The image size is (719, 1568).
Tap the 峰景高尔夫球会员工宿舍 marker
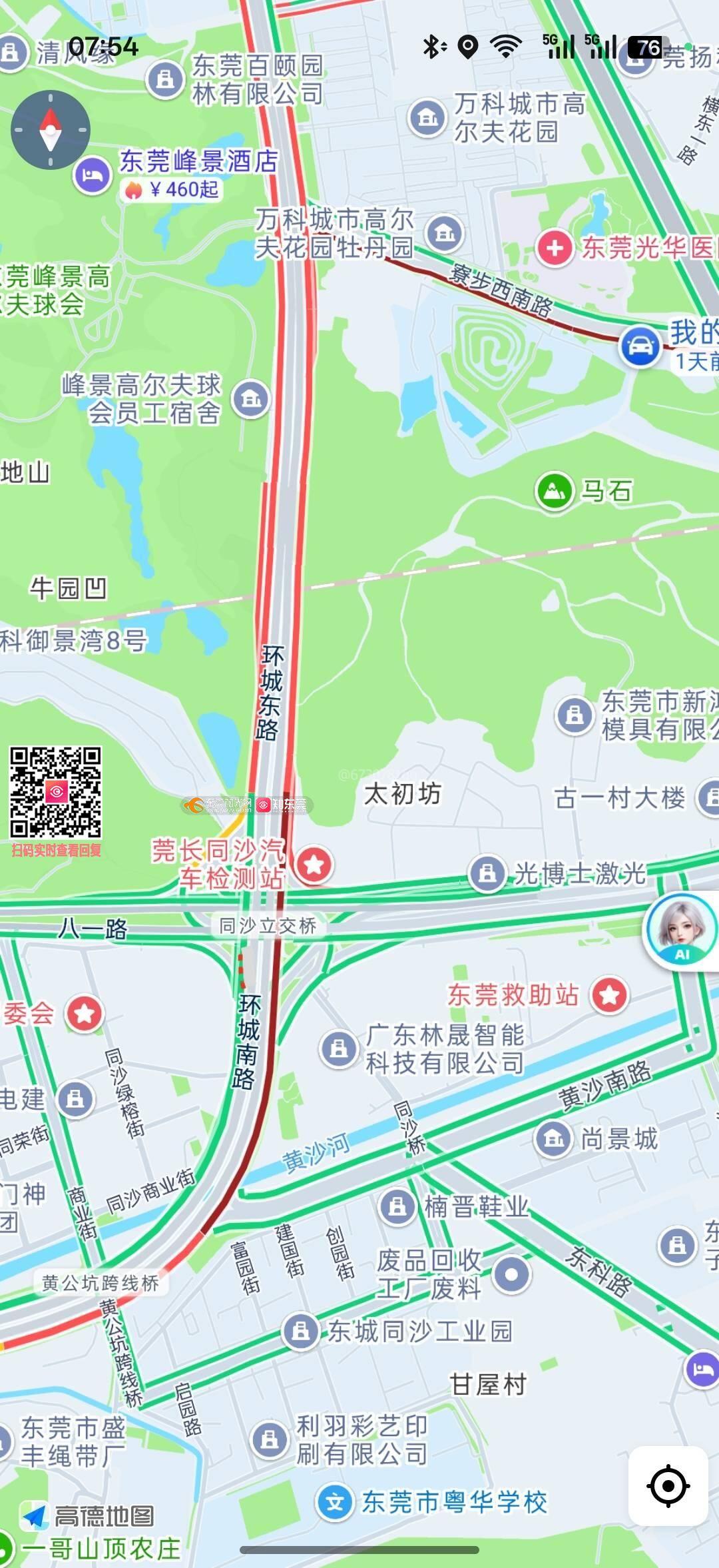(x=251, y=399)
